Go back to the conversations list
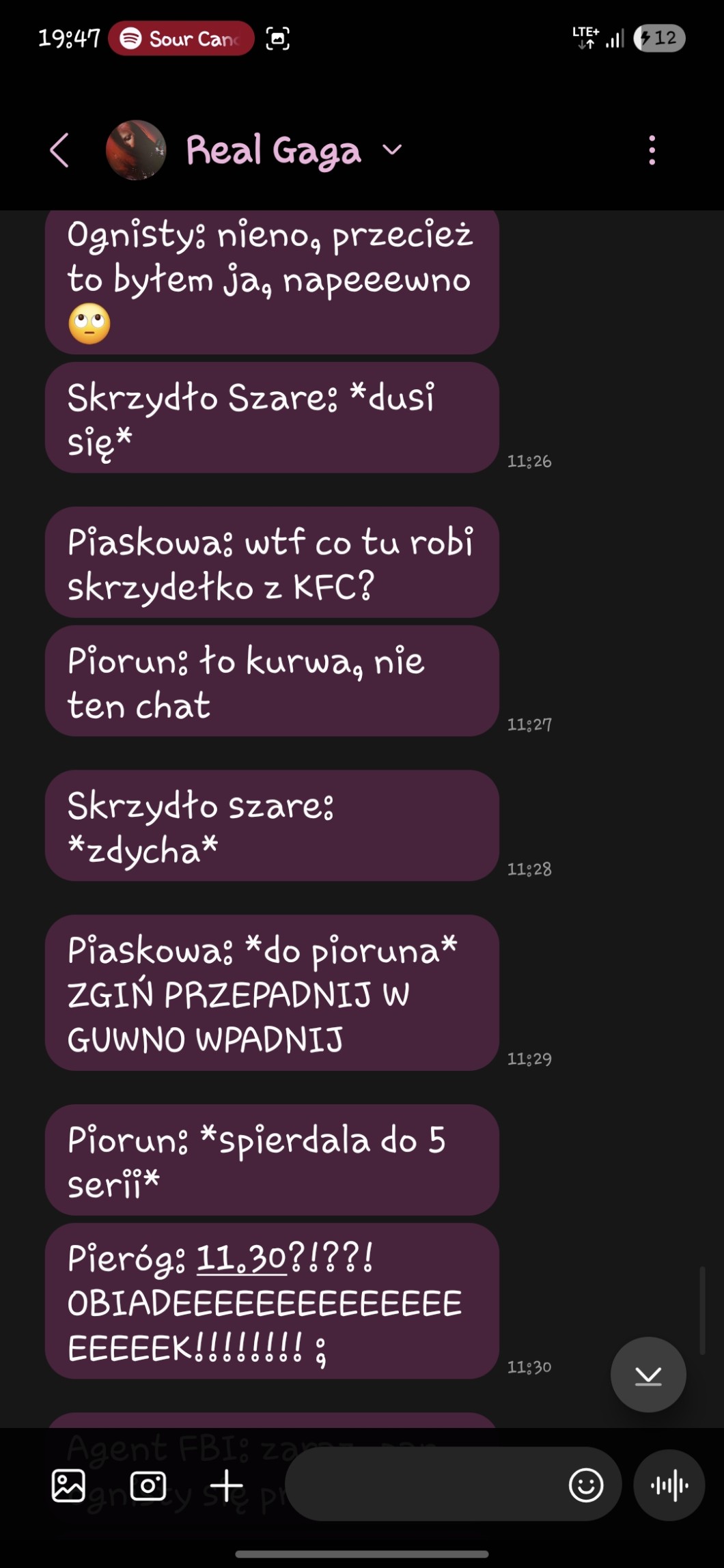724x1568 pixels. (x=60, y=150)
